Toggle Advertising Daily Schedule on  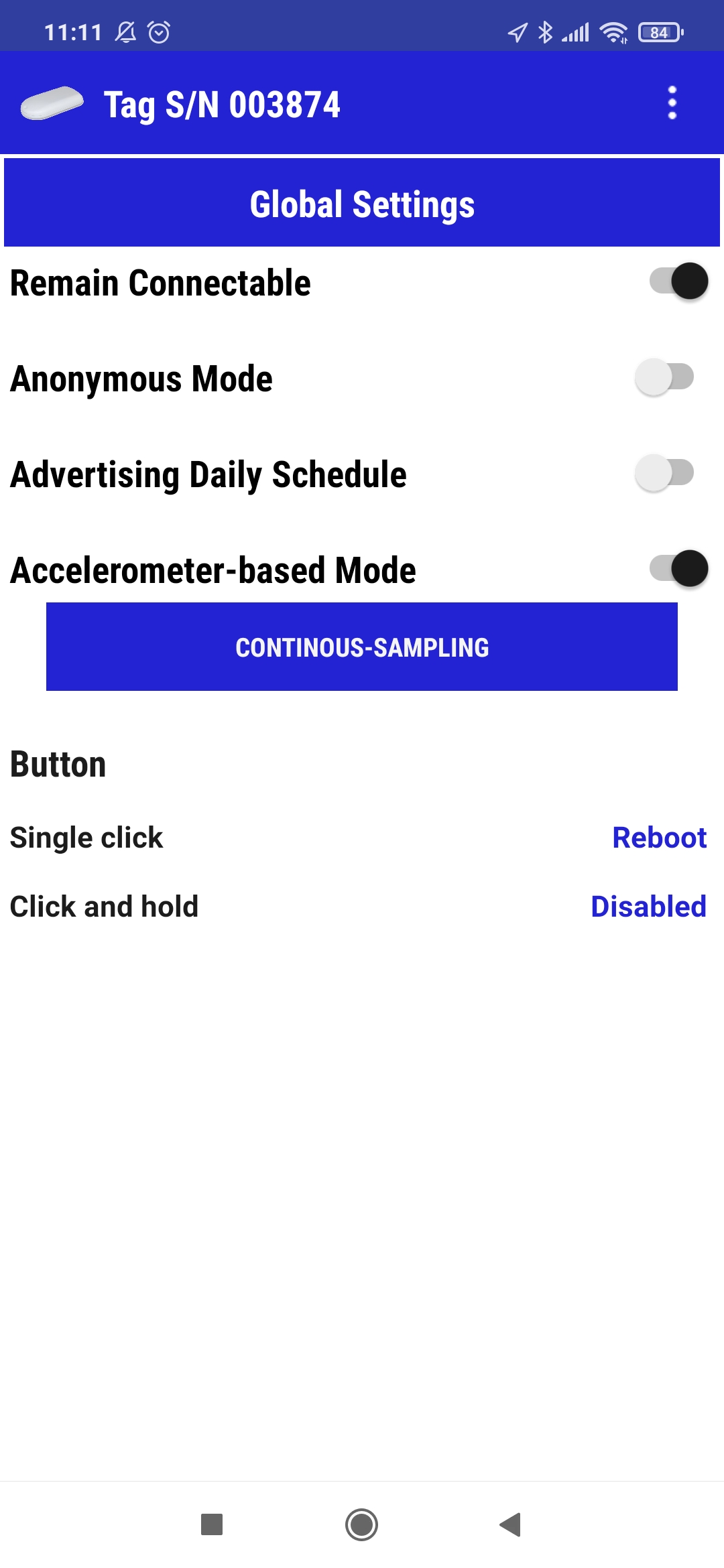[x=664, y=473]
